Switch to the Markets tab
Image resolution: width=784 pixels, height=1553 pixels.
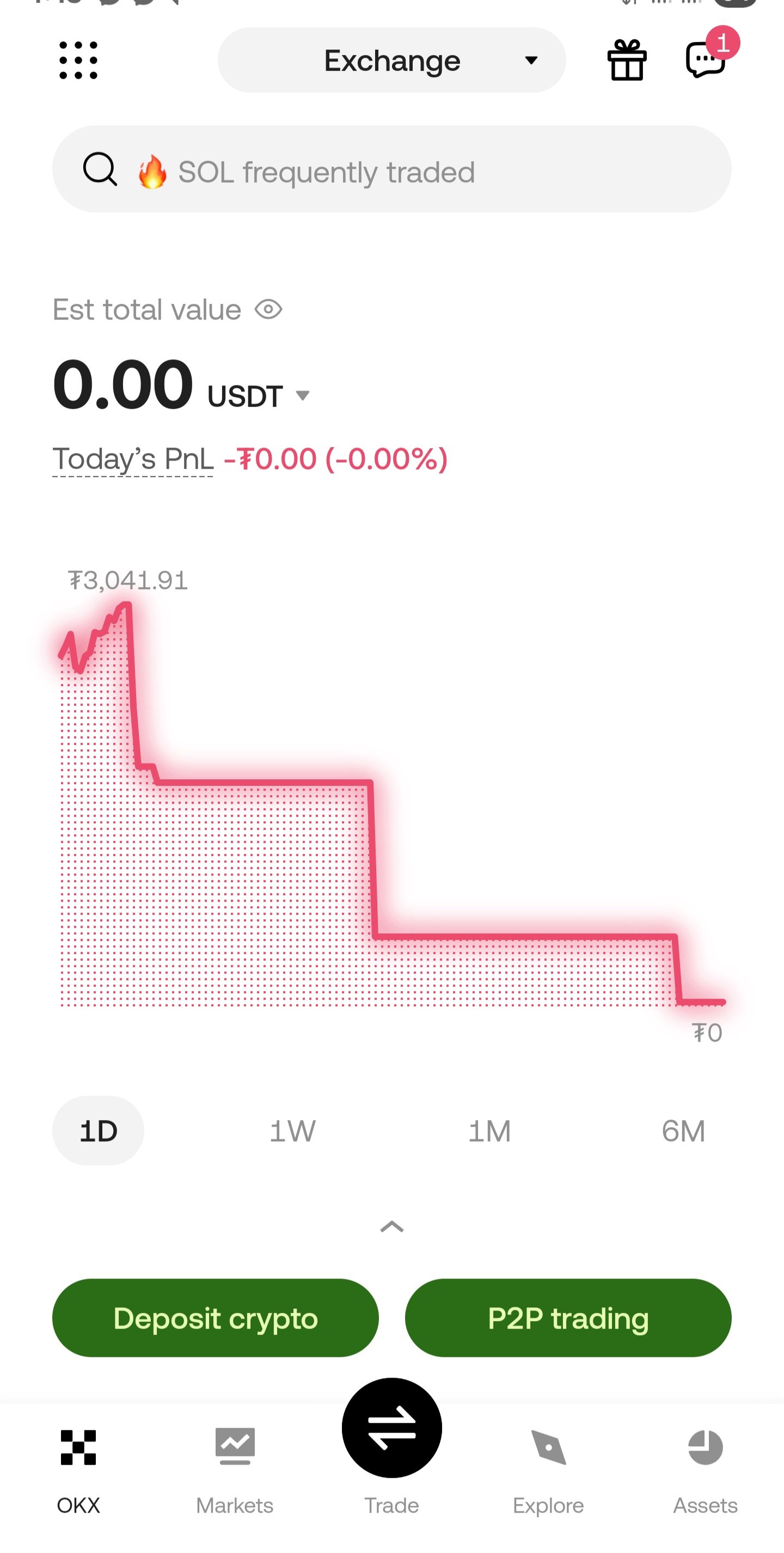[235, 1470]
